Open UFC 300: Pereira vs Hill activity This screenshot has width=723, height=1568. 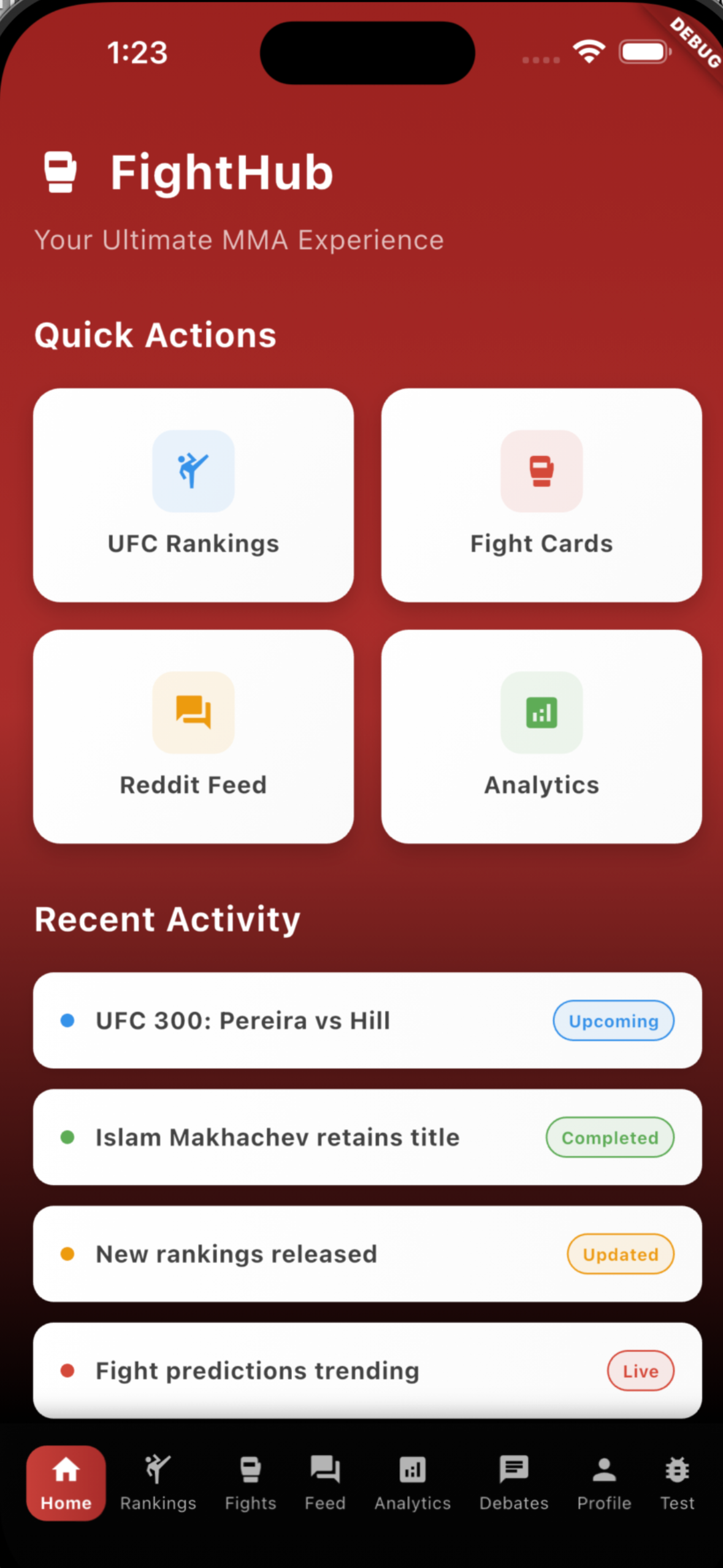click(367, 1020)
